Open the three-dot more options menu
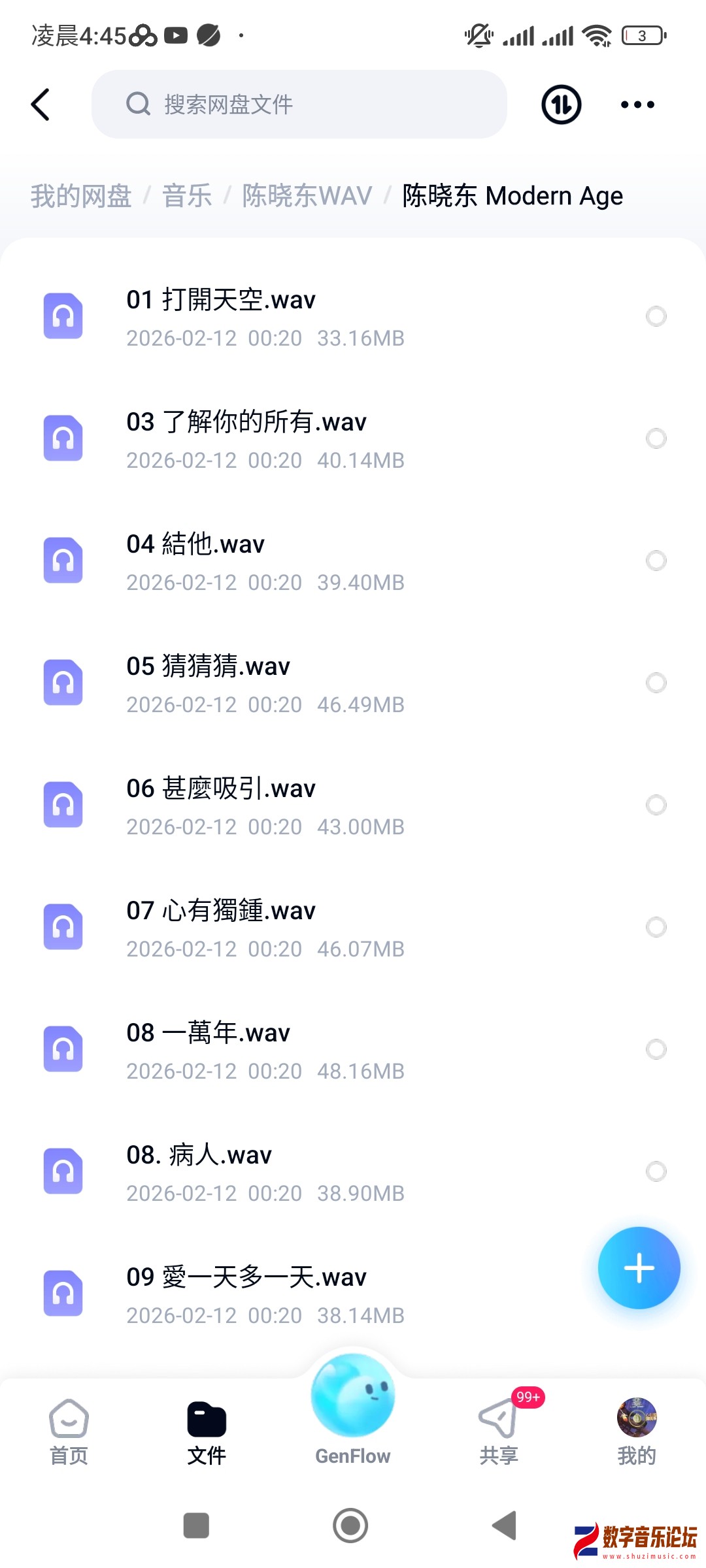Viewport: 706px width, 1568px height. (x=637, y=105)
